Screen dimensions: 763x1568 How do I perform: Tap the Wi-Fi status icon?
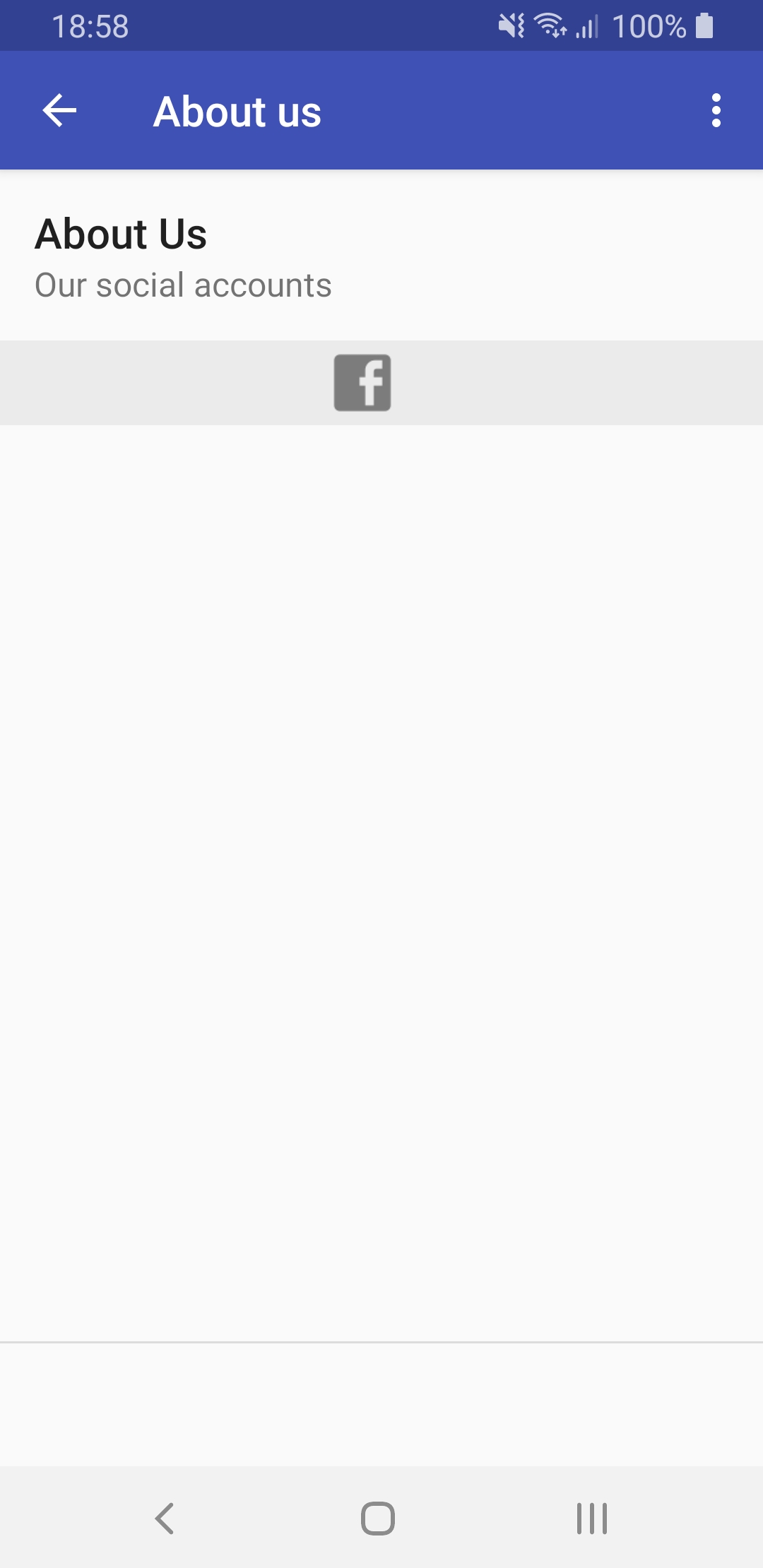[x=550, y=25]
